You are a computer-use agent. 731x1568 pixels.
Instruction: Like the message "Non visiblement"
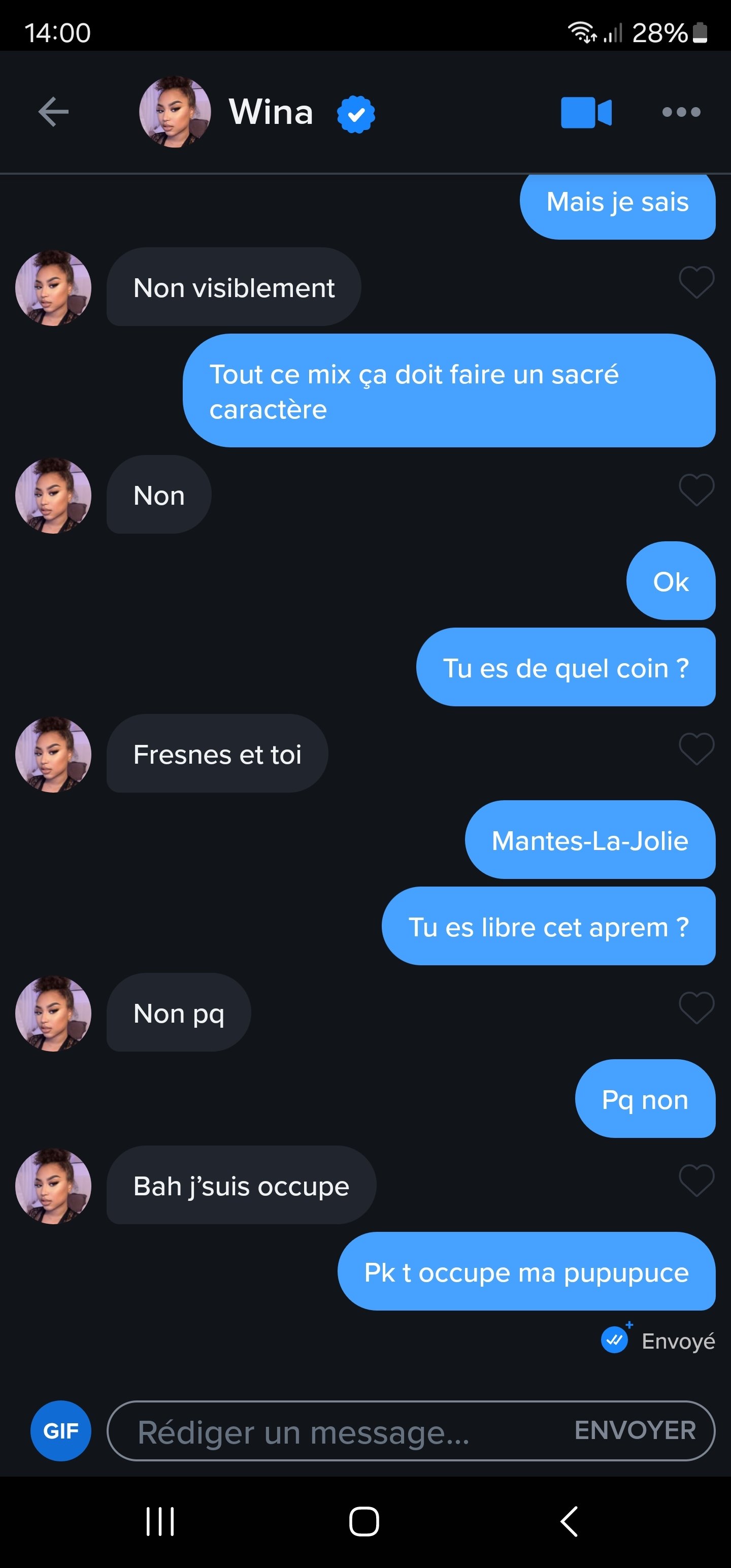pos(695,282)
